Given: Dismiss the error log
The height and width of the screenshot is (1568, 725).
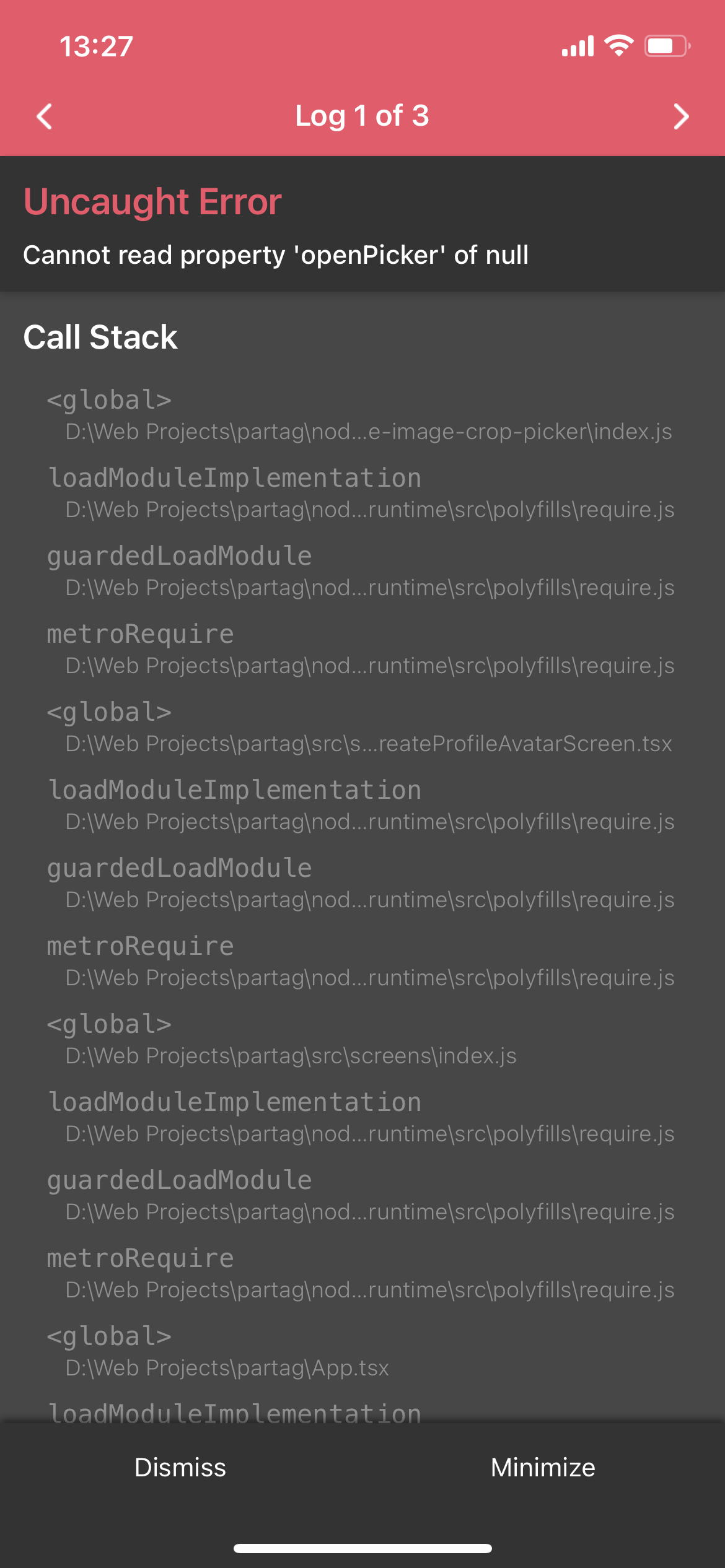Looking at the screenshot, I should (x=180, y=1468).
